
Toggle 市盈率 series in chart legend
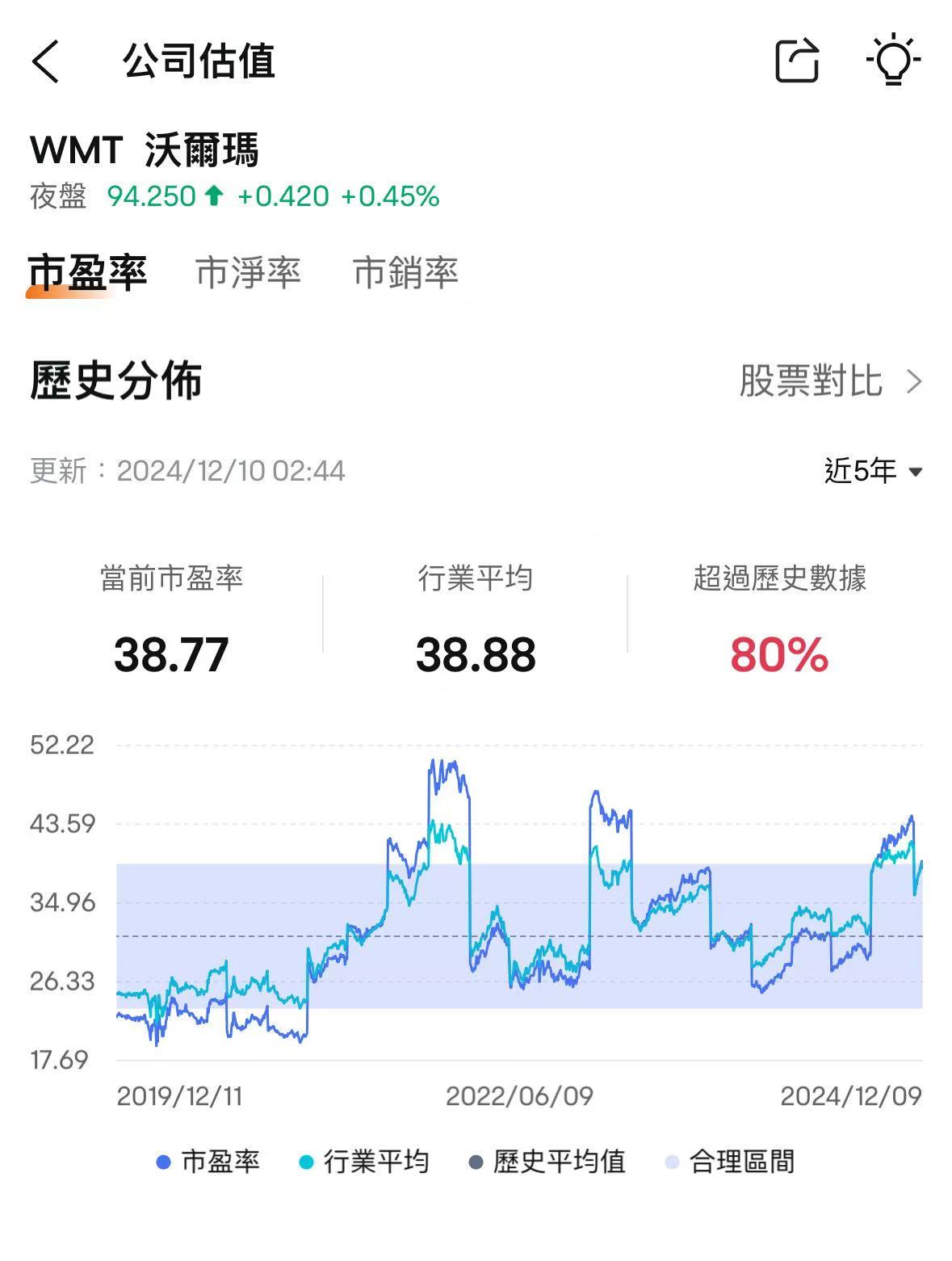click(208, 1162)
